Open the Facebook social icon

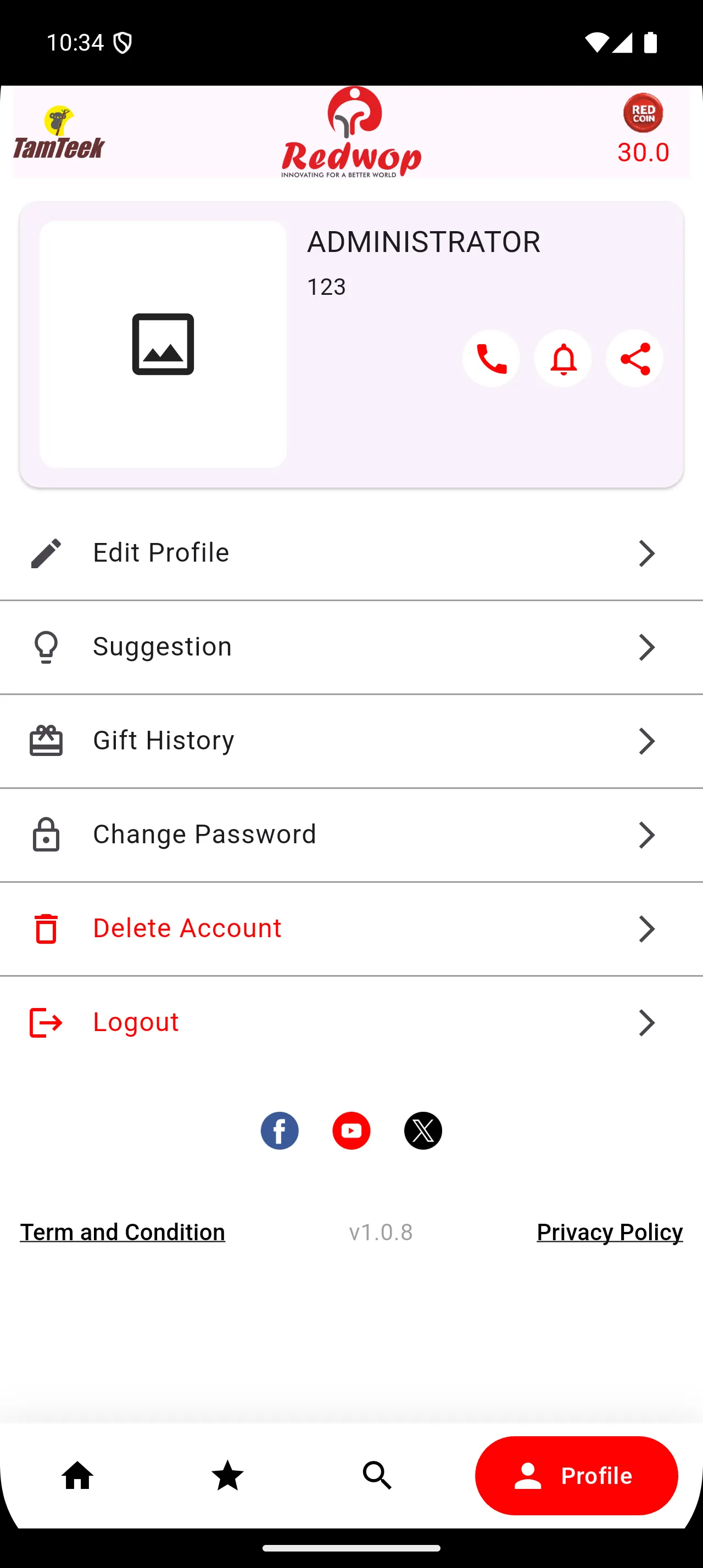(280, 1130)
